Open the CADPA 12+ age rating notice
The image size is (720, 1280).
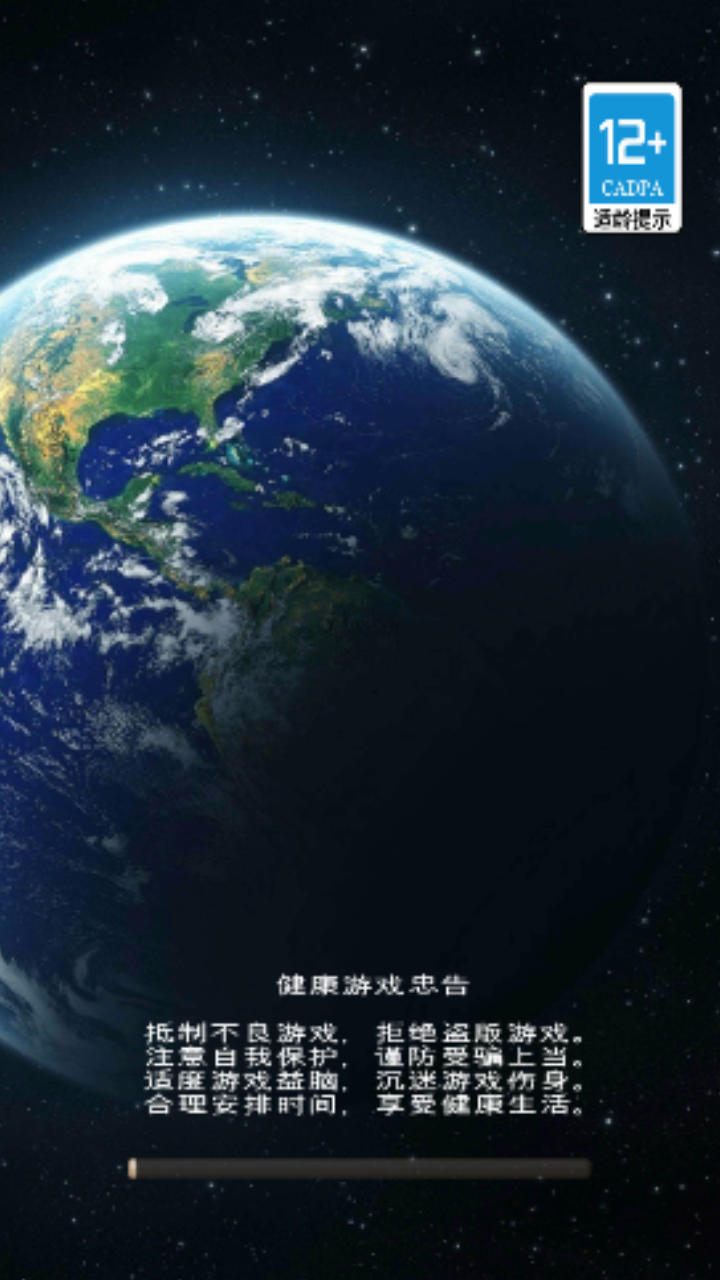click(632, 158)
